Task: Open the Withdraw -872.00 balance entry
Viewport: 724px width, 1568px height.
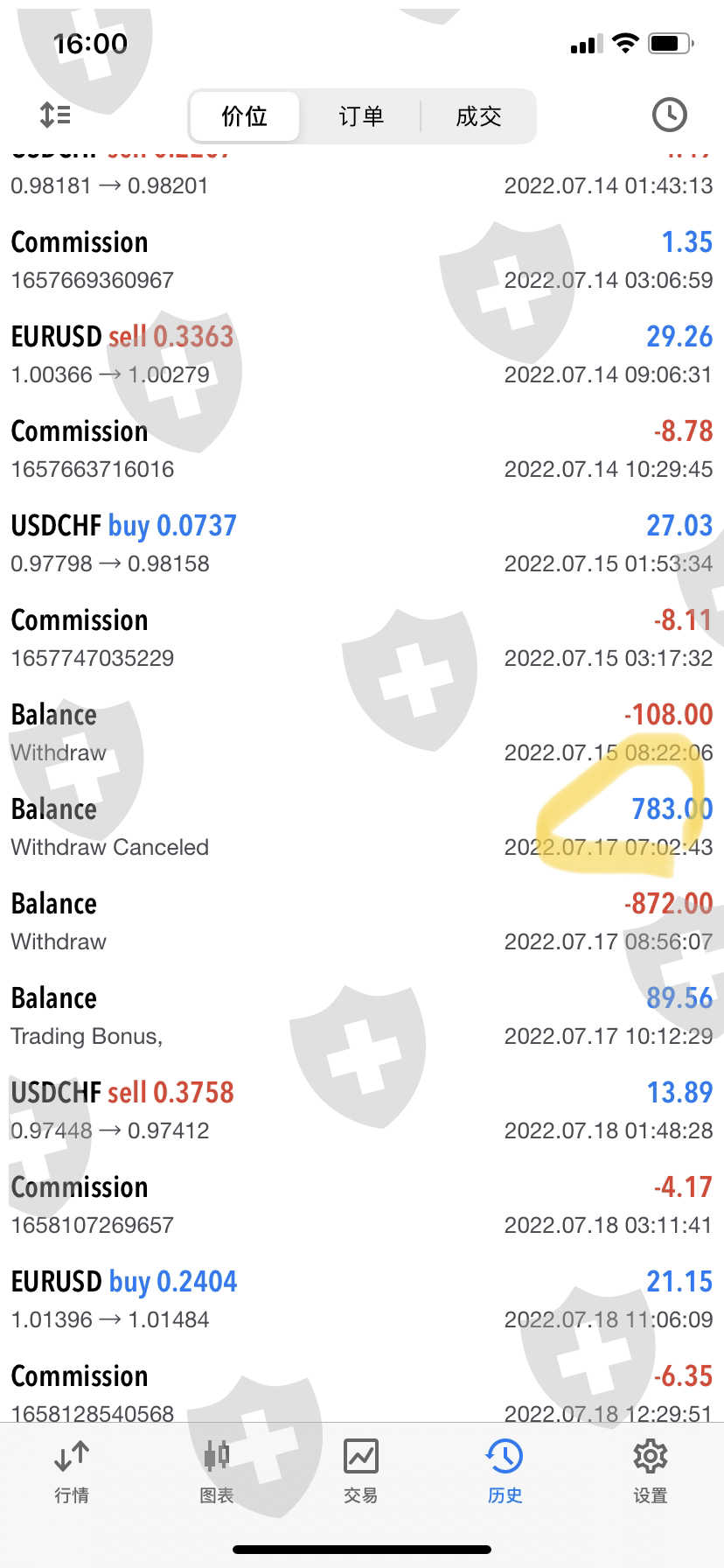Action: pyautogui.click(x=361, y=921)
